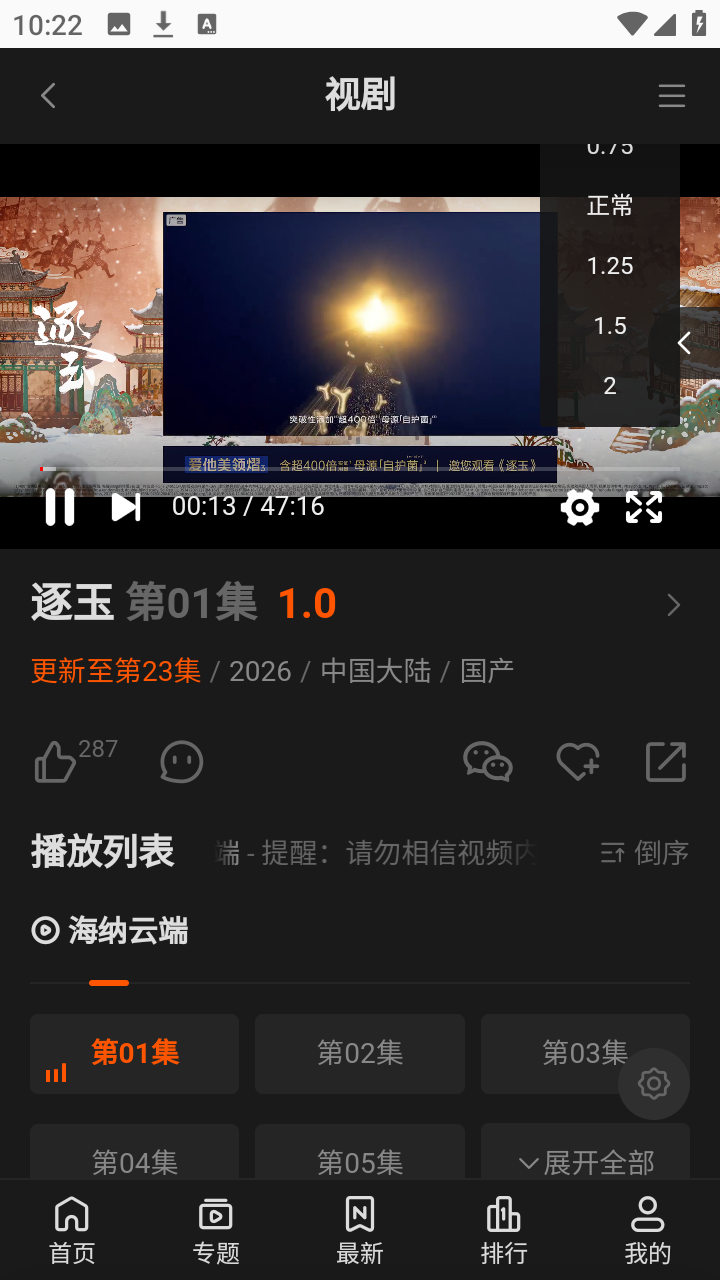This screenshot has height=1280, width=720.
Task: Select 正常 playback speed
Action: [608, 205]
